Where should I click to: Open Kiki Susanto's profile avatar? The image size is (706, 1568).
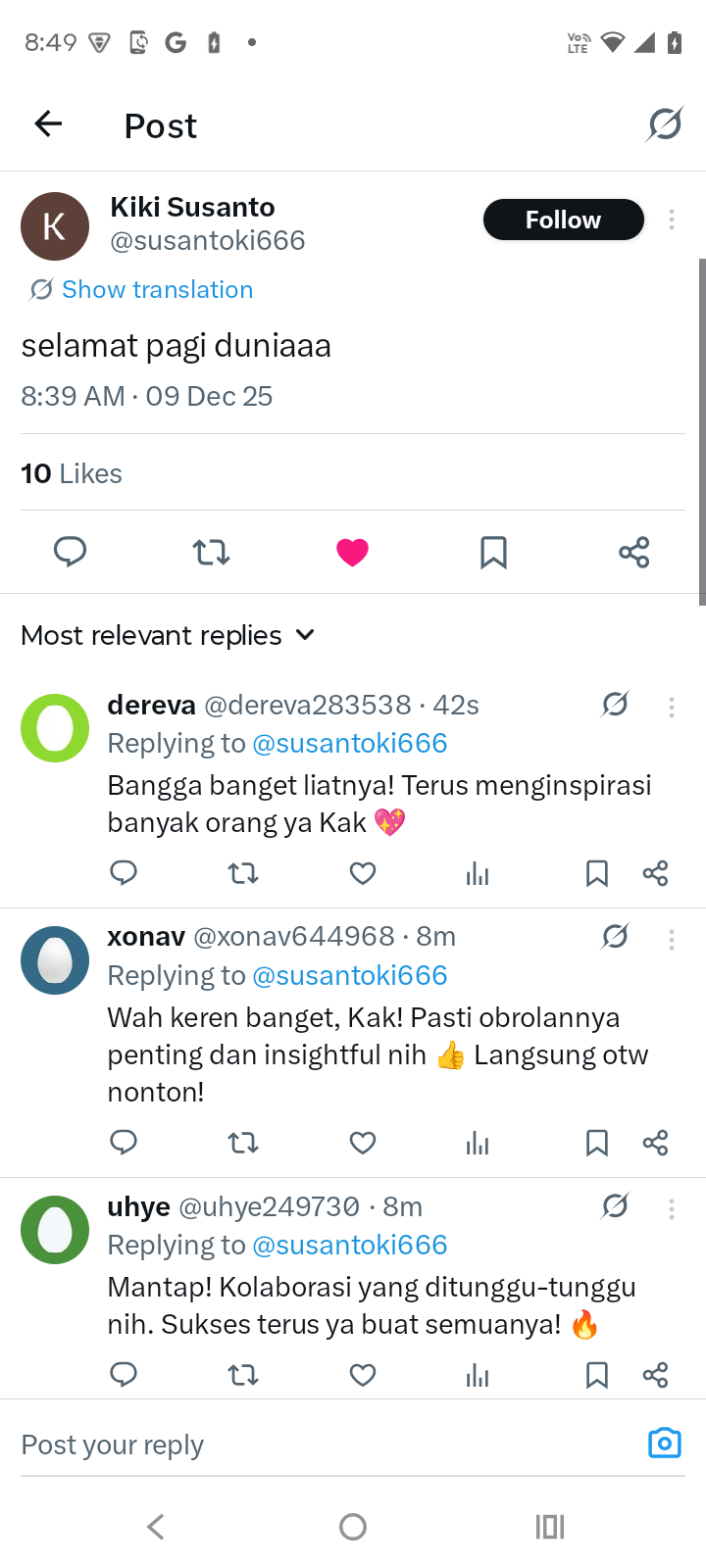tap(55, 226)
